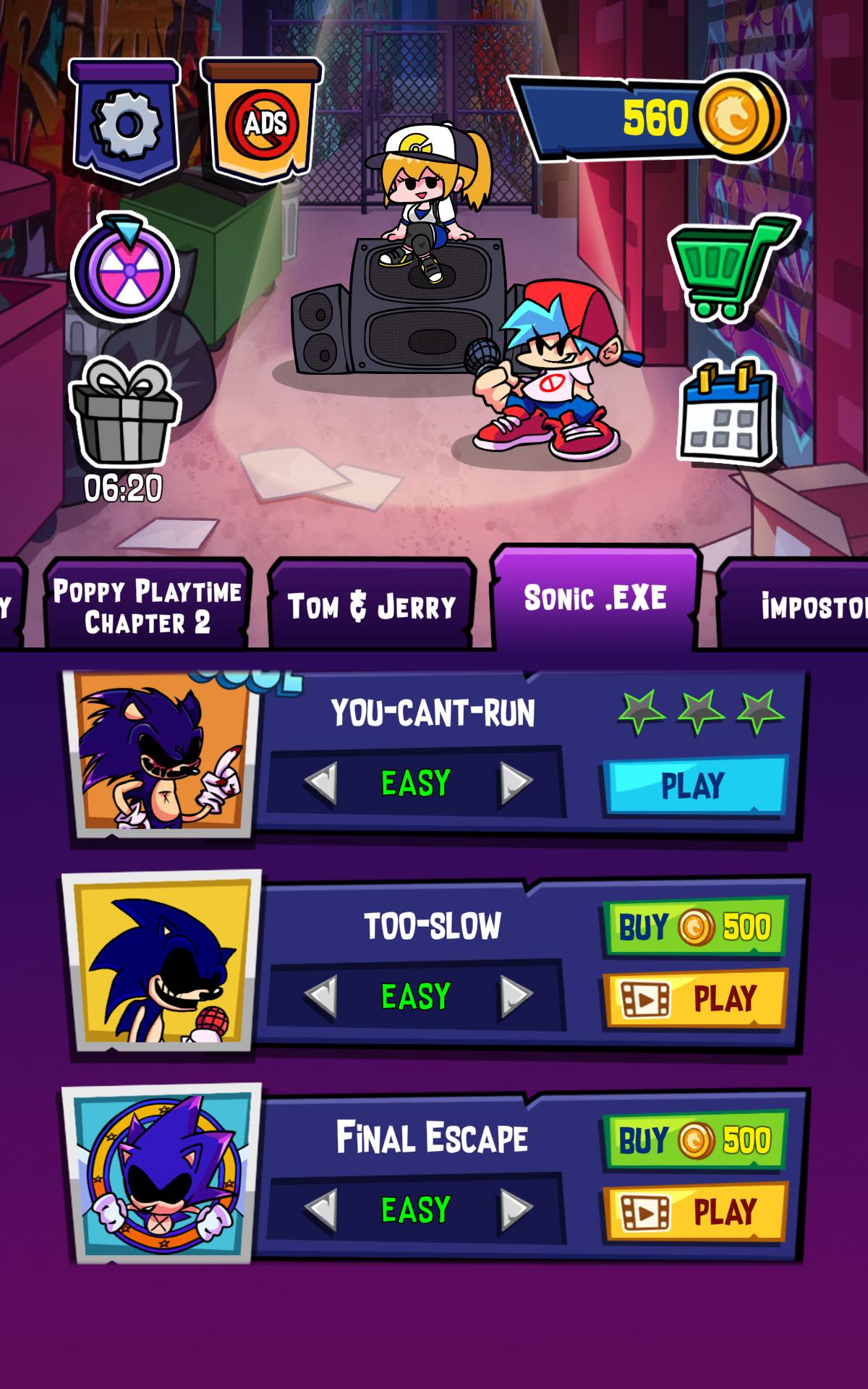Image resolution: width=868 pixels, height=1389 pixels.
Task: Select previous difficulty for Final Escape
Action: [320, 1210]
